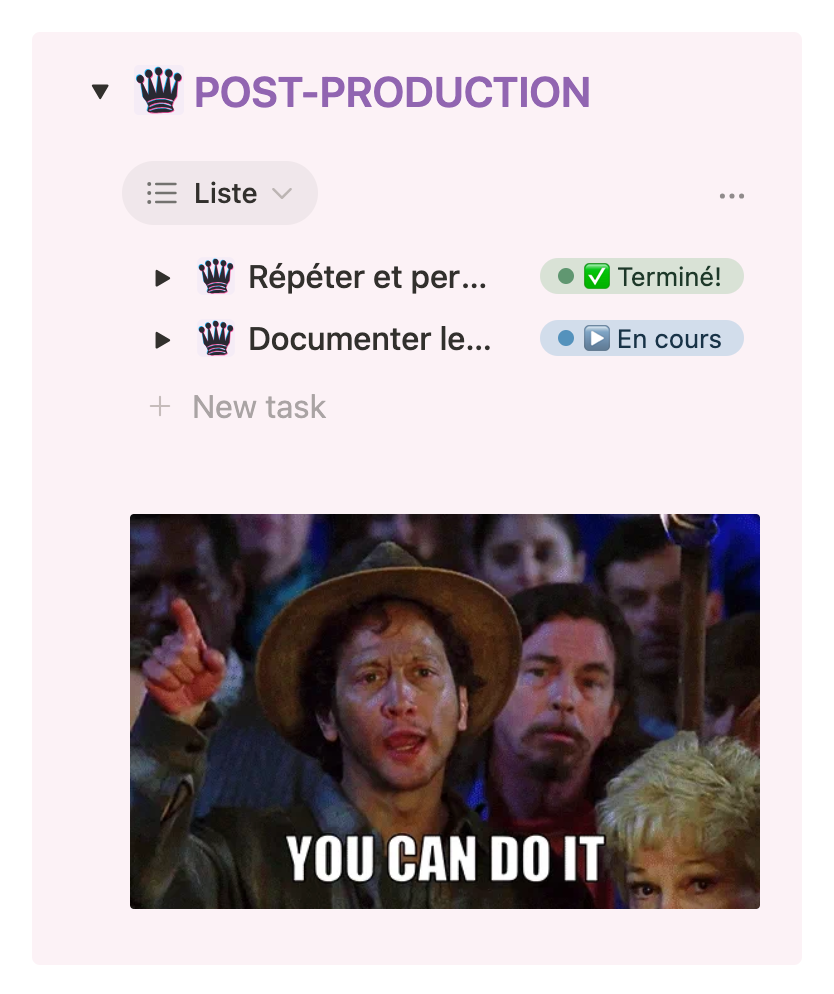Change the Terminé! status tag
The height and width of the screenshot is (994, 834).
point(641,277)
